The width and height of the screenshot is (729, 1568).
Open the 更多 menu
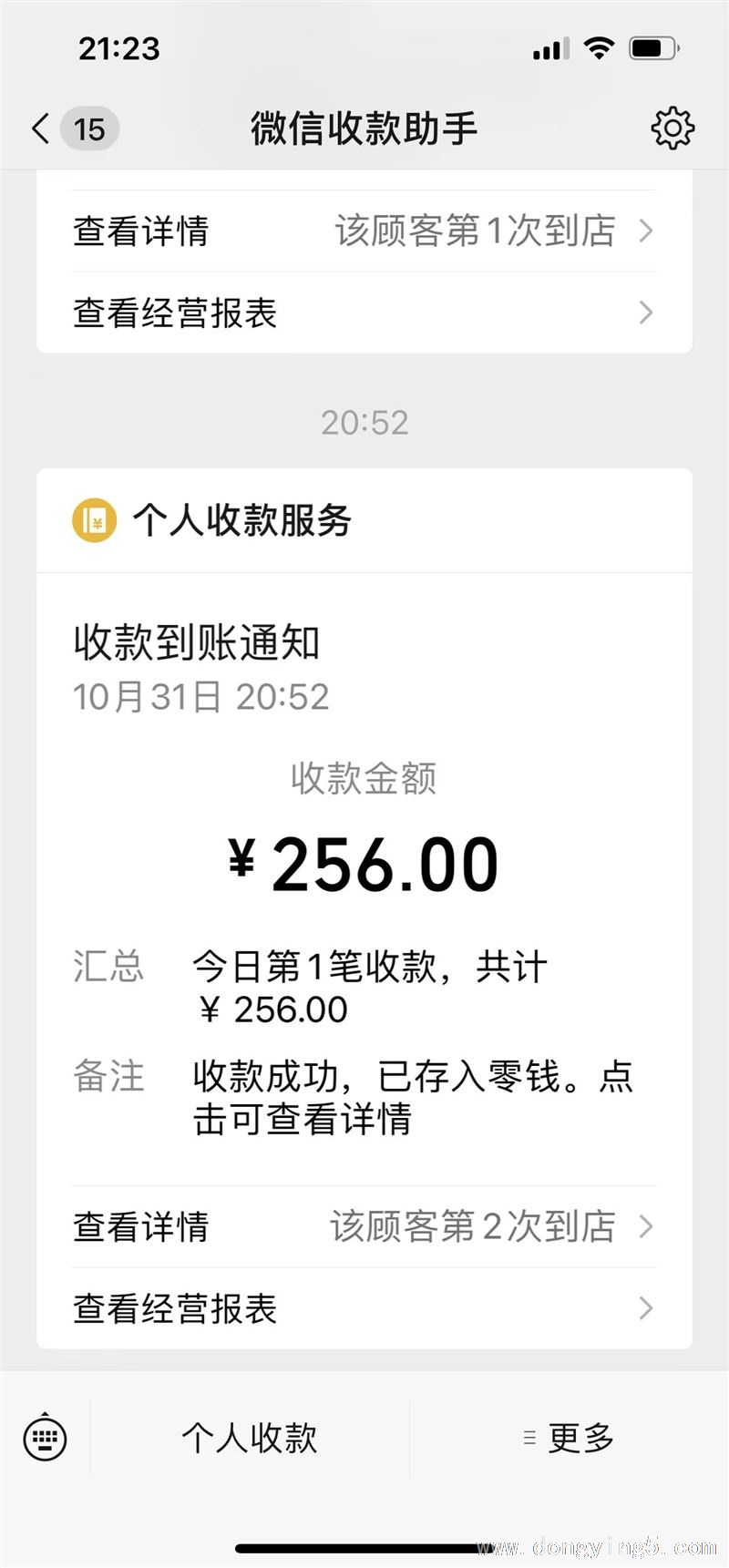[570, 1439]
